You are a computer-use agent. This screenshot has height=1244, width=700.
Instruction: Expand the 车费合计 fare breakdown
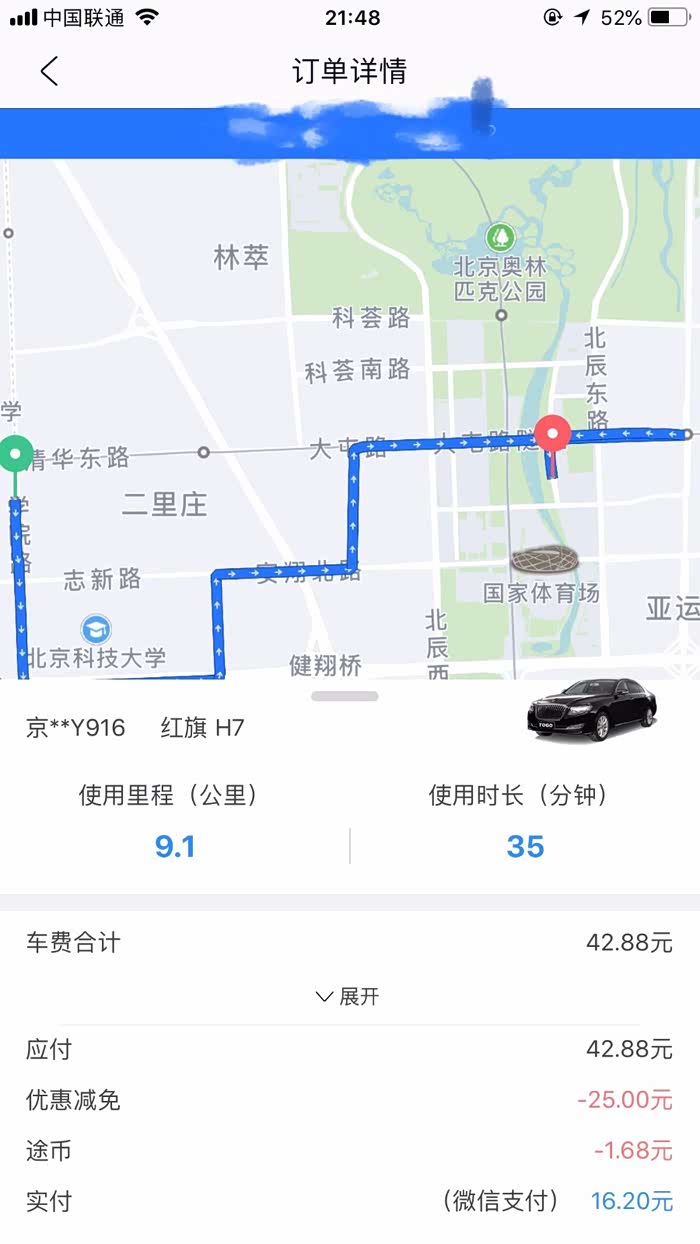[x=347, y=996]
